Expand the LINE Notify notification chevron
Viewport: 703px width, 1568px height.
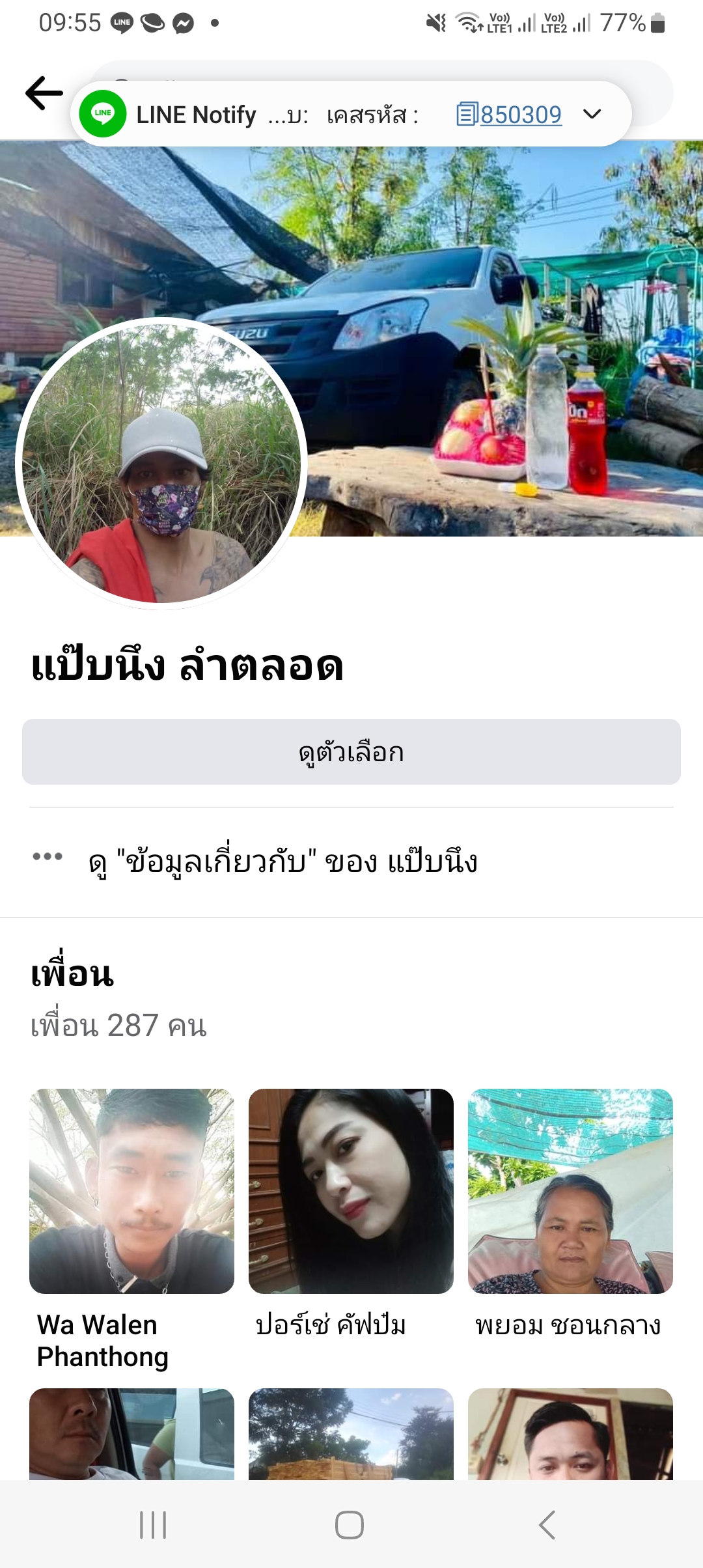tap(592, 115)
